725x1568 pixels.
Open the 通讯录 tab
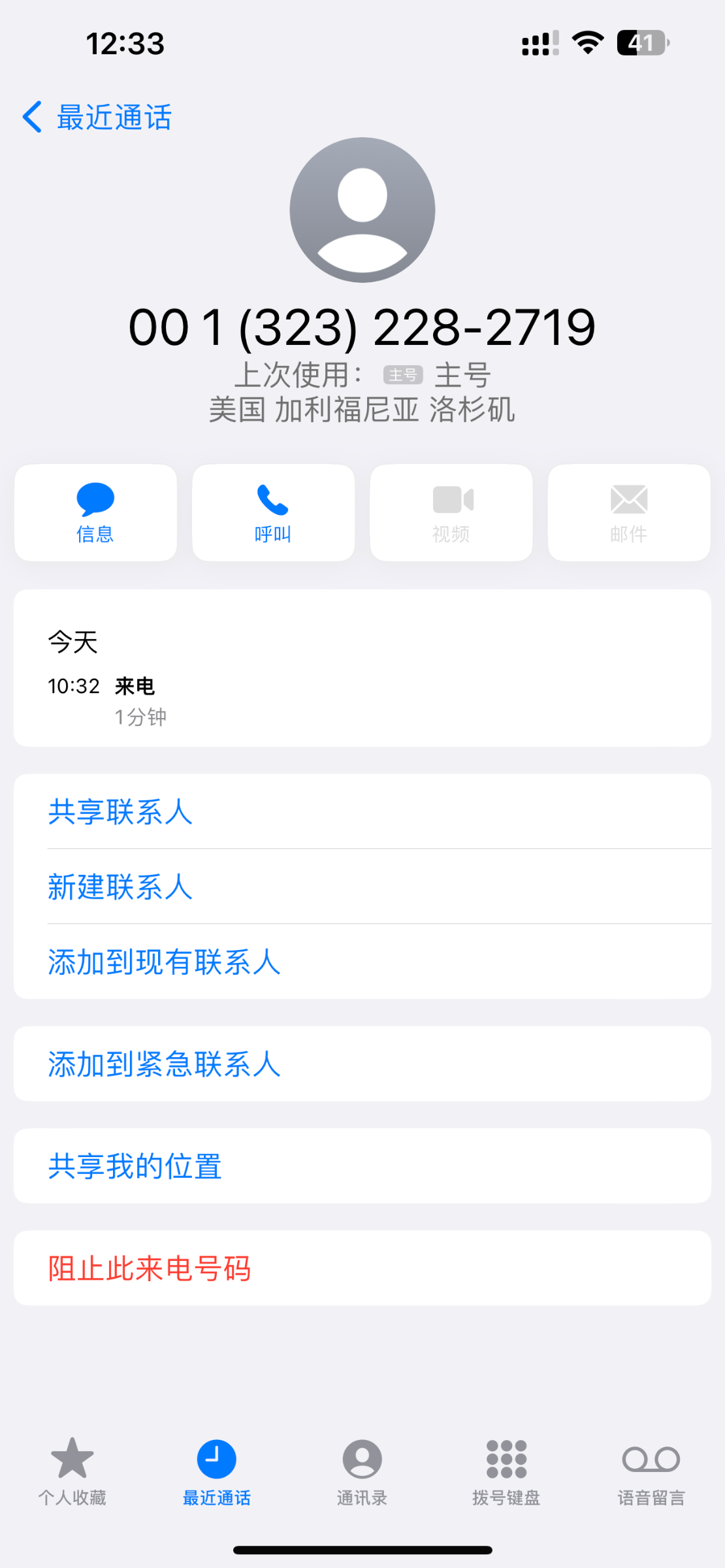click(362, 1470)
